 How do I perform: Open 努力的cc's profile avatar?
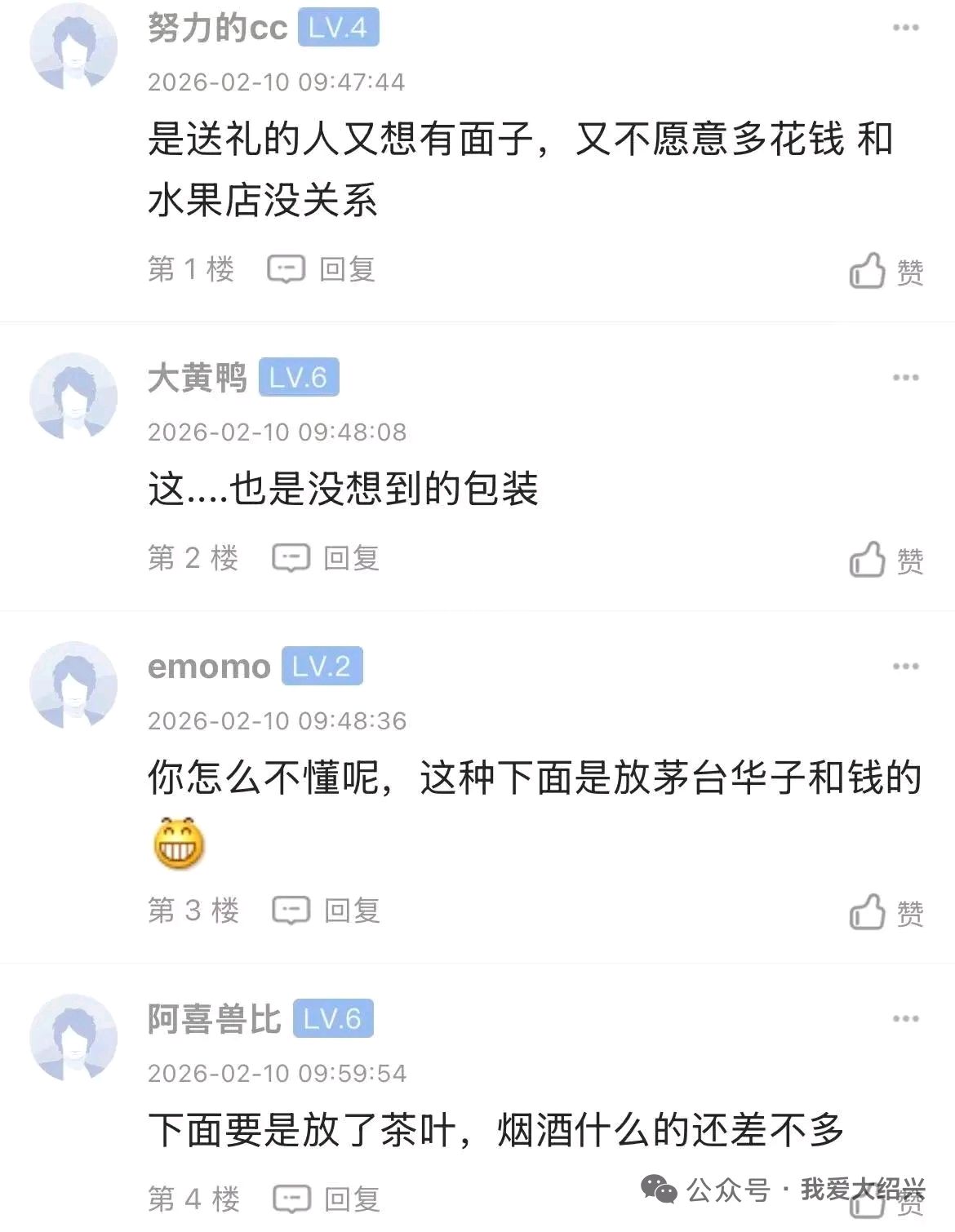[73, 47]
